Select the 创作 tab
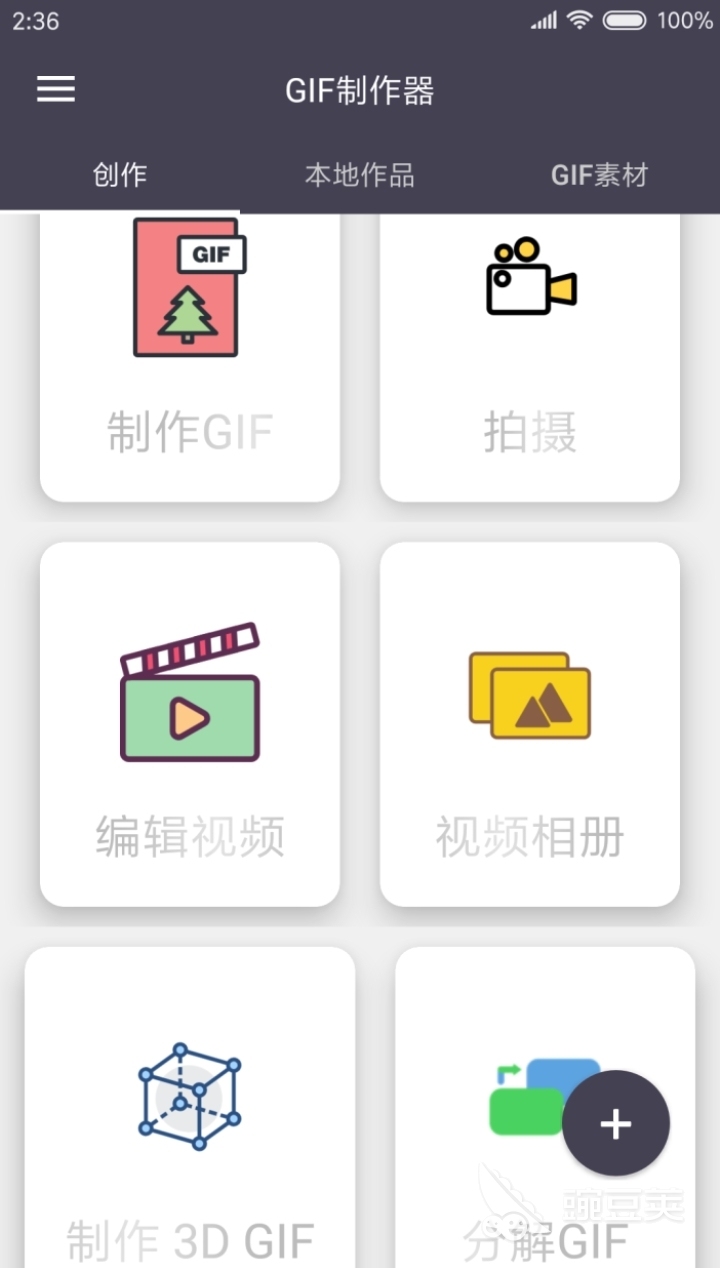The width and height of the screenshot is (720, 1268). point(120,174)
